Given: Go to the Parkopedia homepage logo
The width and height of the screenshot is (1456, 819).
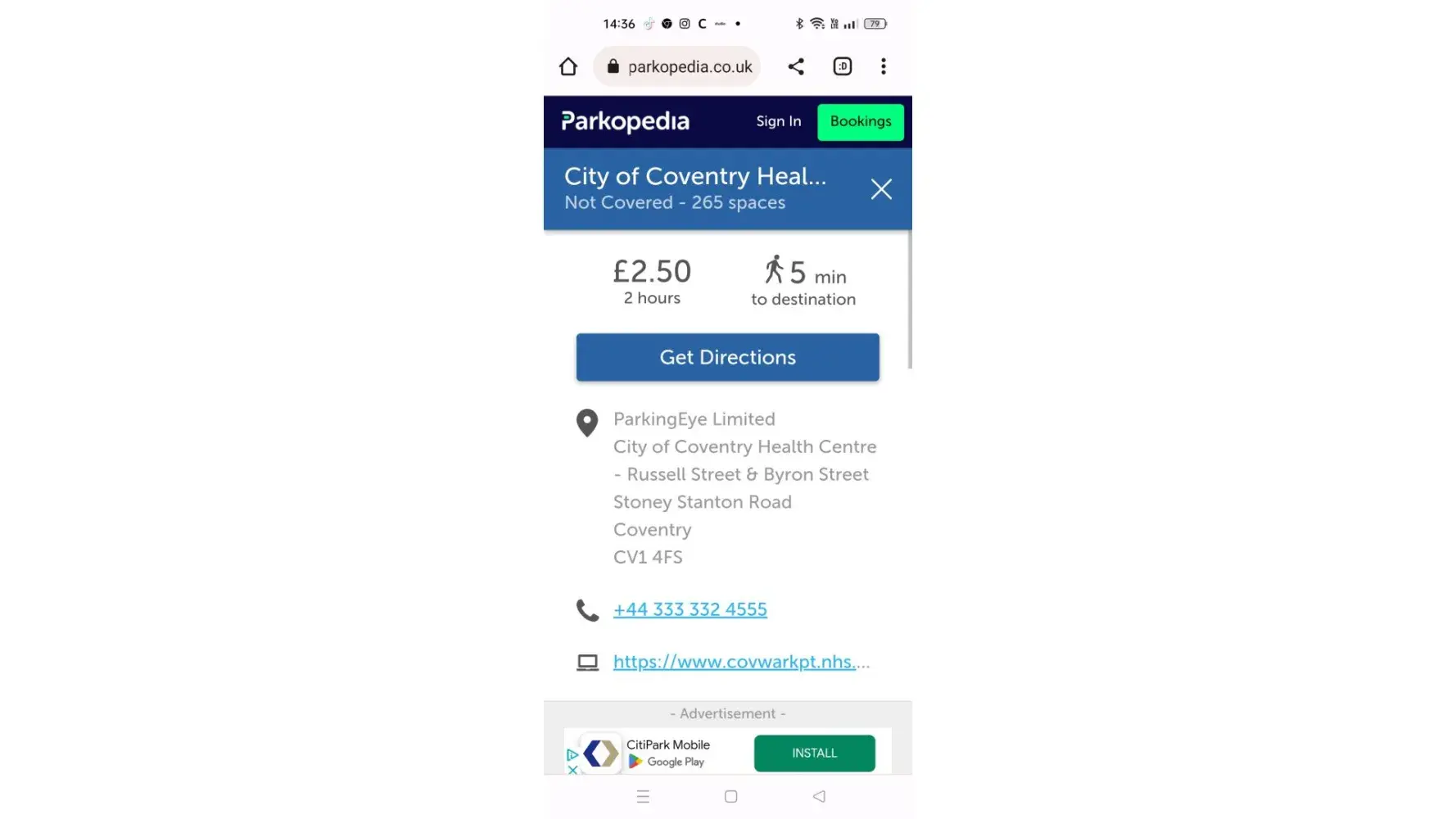Looking at the screenshot, I should (625, 121).
